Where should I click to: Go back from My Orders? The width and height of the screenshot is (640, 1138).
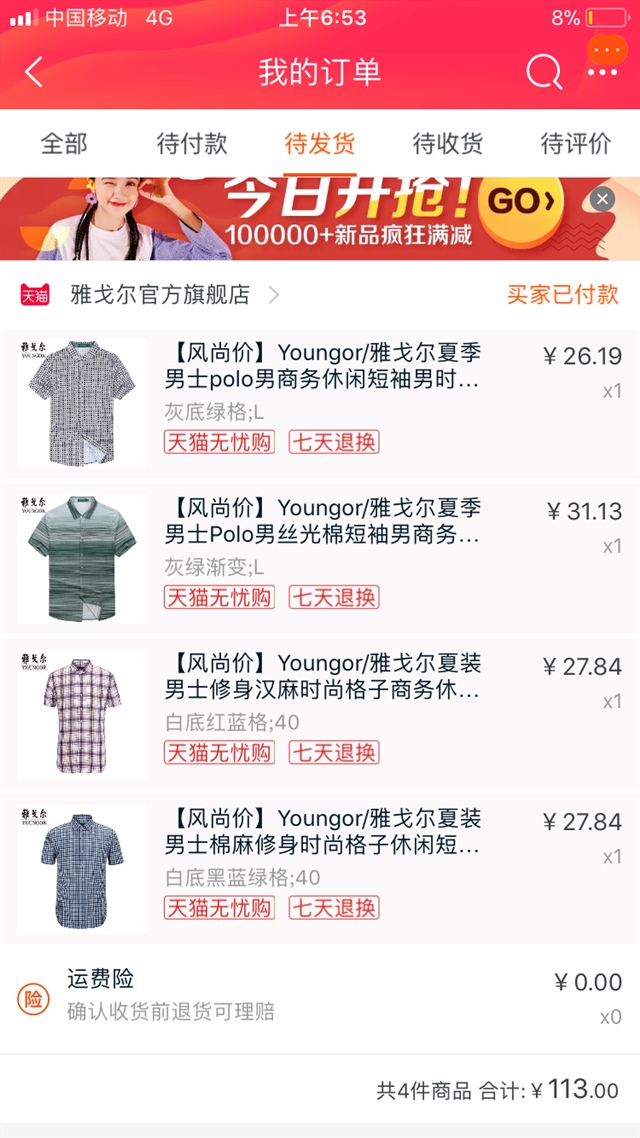tap(35, 72)
